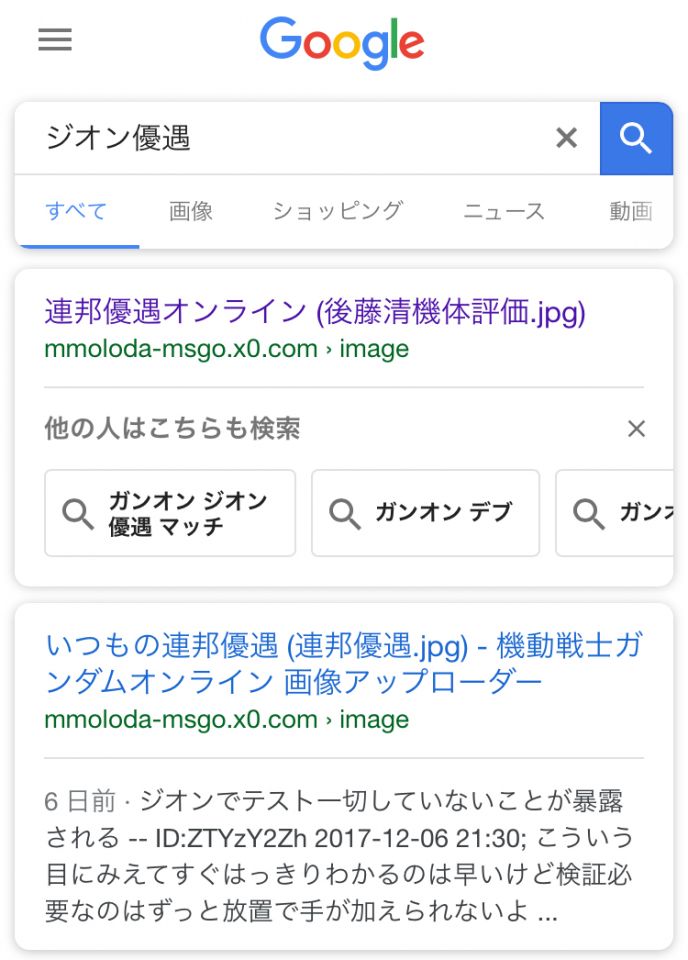The image size is (688, 960).
Task: Search the suggestion ガンオン デブ
Action: pyautogui.click(x=425, y=513)
